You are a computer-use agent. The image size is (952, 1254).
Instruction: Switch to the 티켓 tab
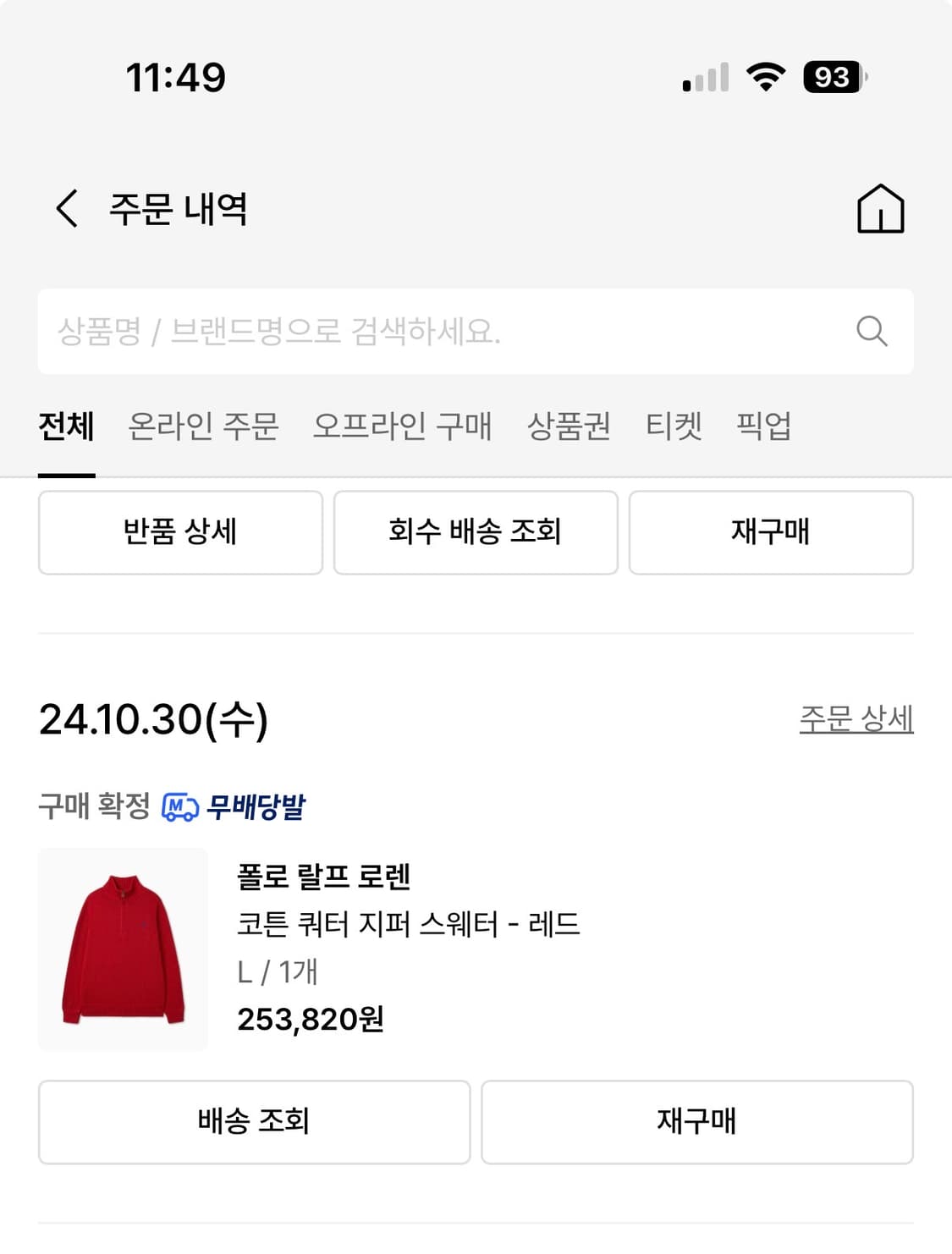tap(674, 428)
